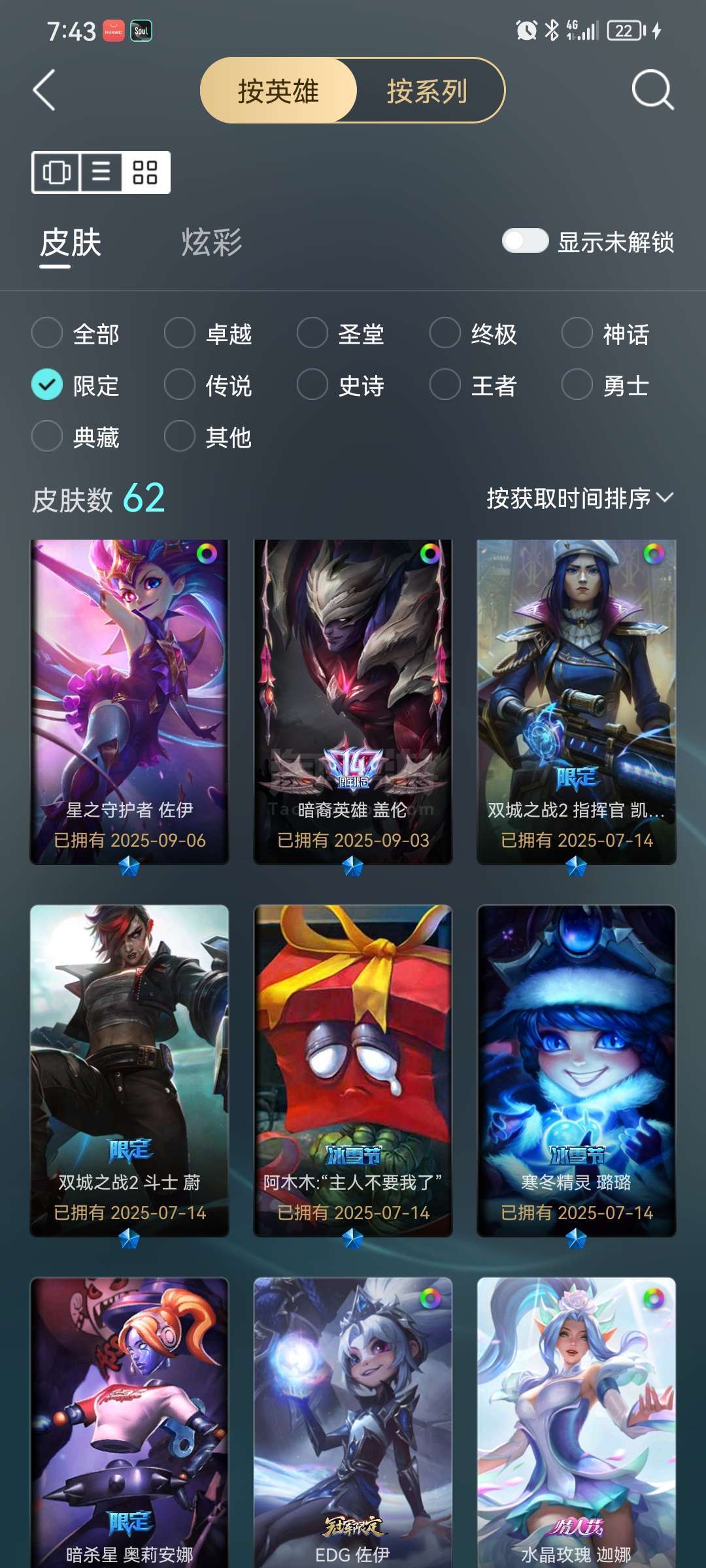Open the 寒冬精灵 璐璐 skin card
This screenshot has width=706, height=1568.
coord(577,1070)
